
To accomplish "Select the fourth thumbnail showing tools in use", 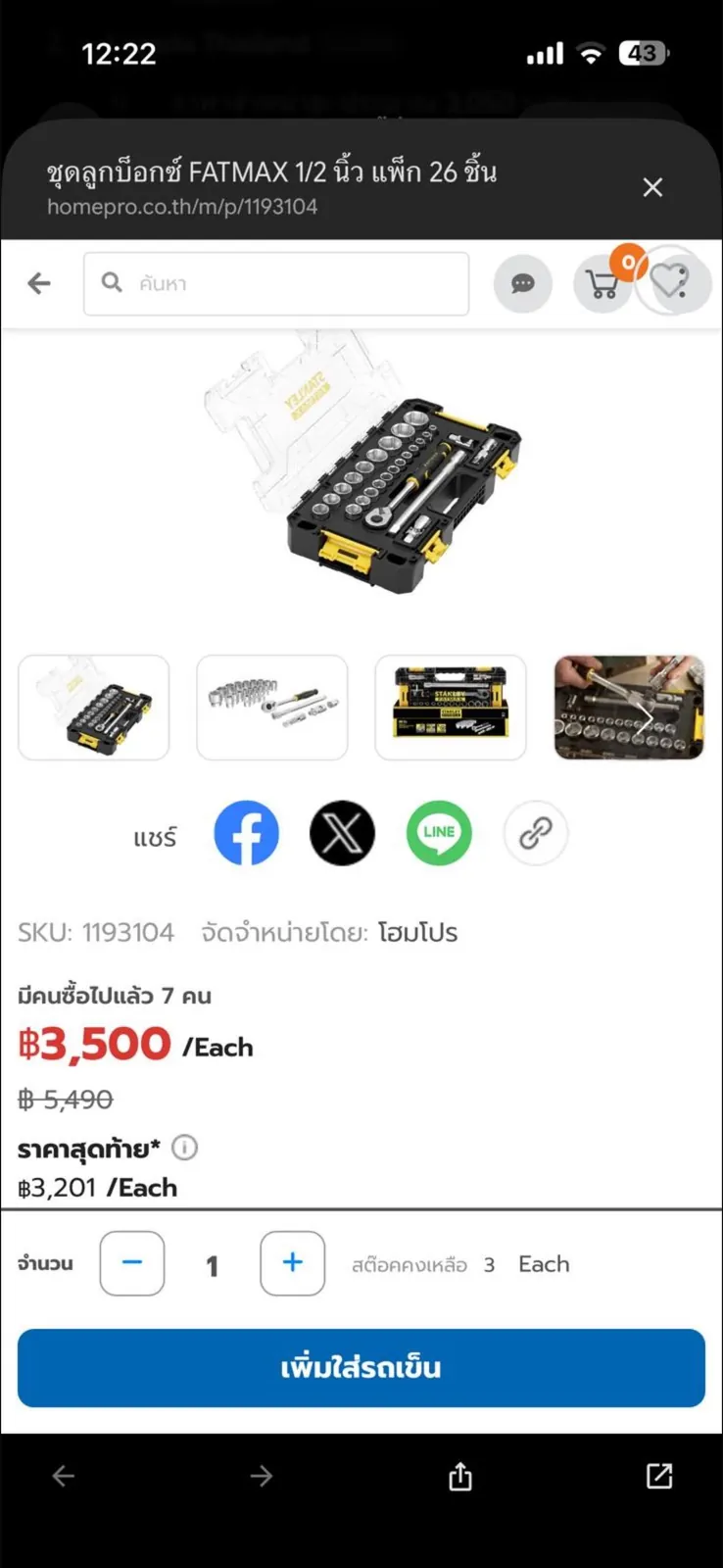I will [629, 708].
